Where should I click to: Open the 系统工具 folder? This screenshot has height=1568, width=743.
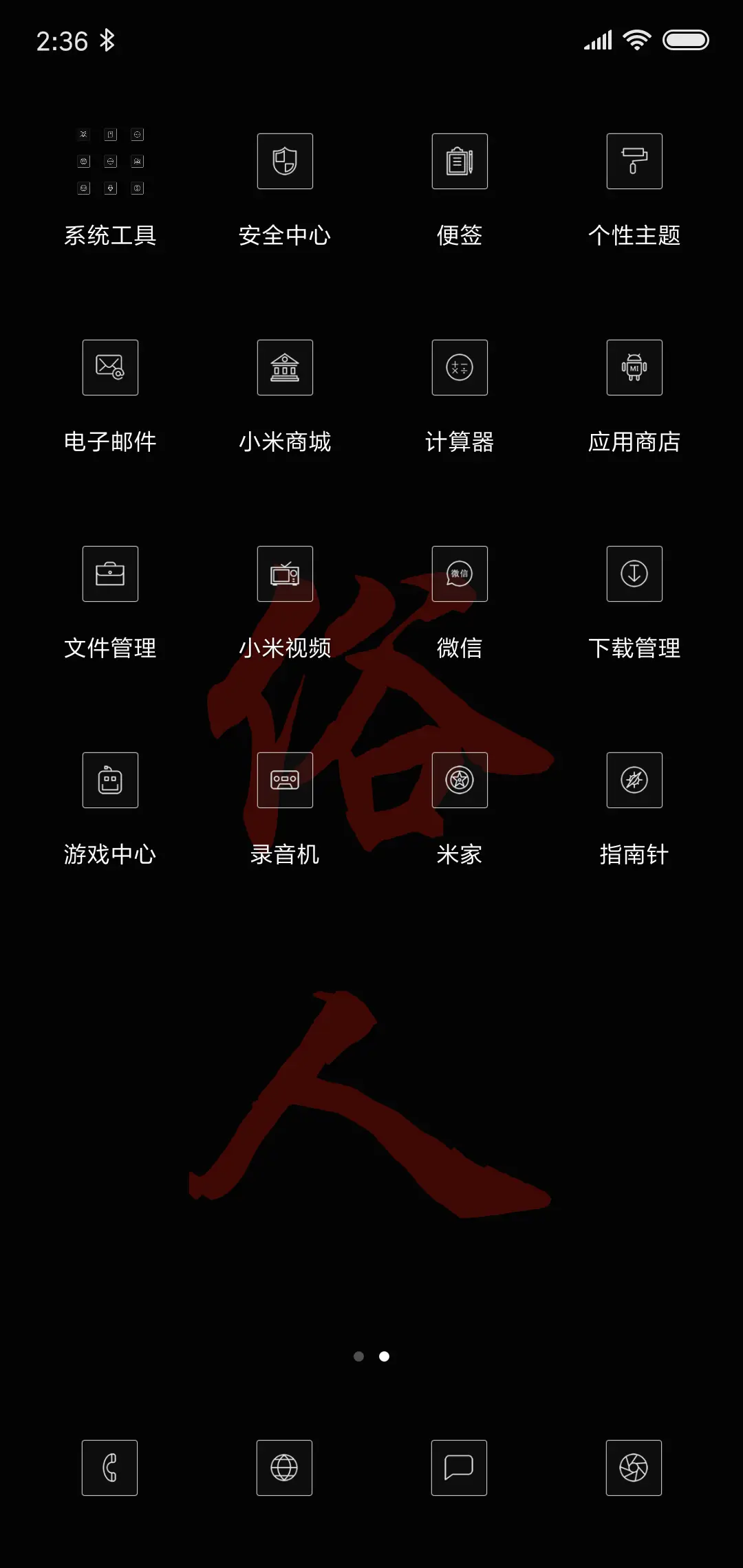click(110, 162)
